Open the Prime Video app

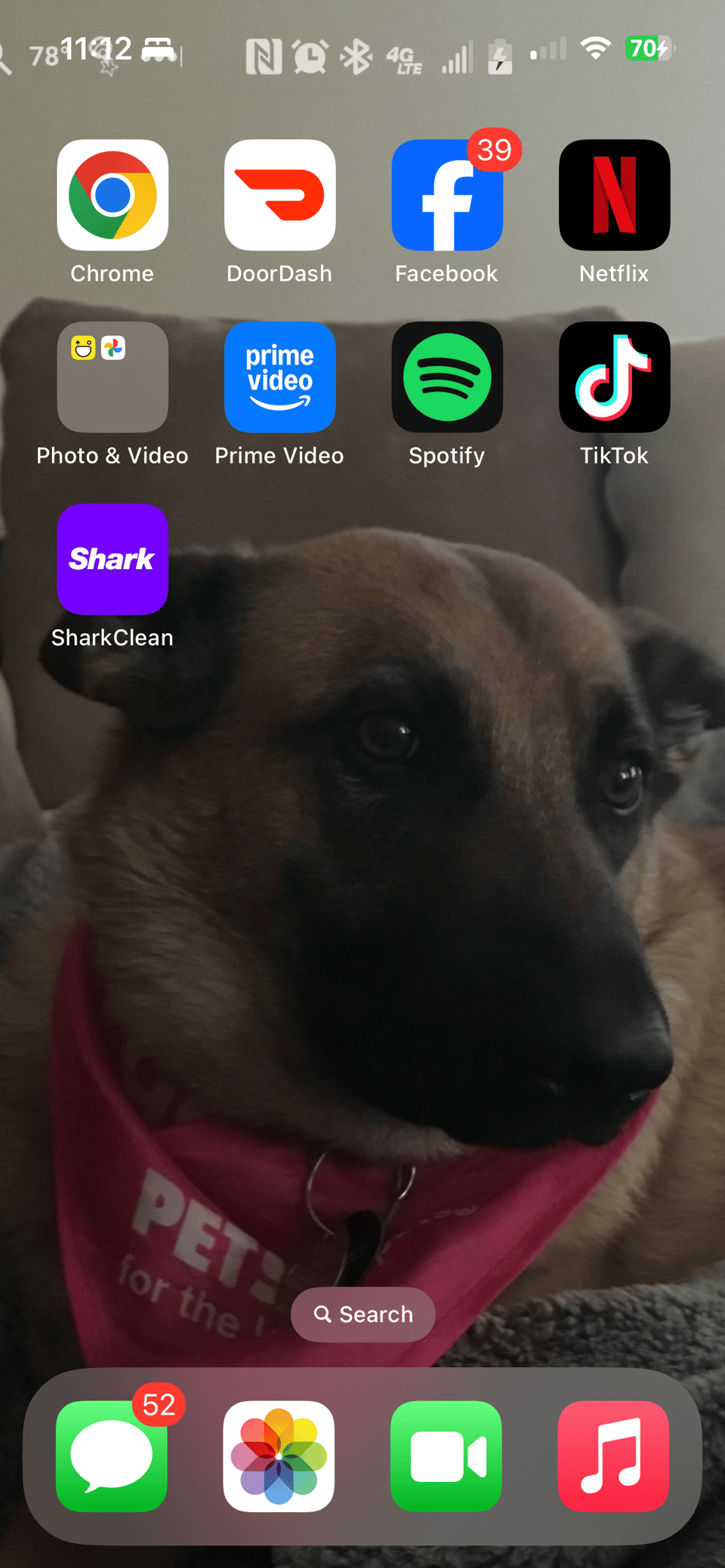tap(279, 377)
